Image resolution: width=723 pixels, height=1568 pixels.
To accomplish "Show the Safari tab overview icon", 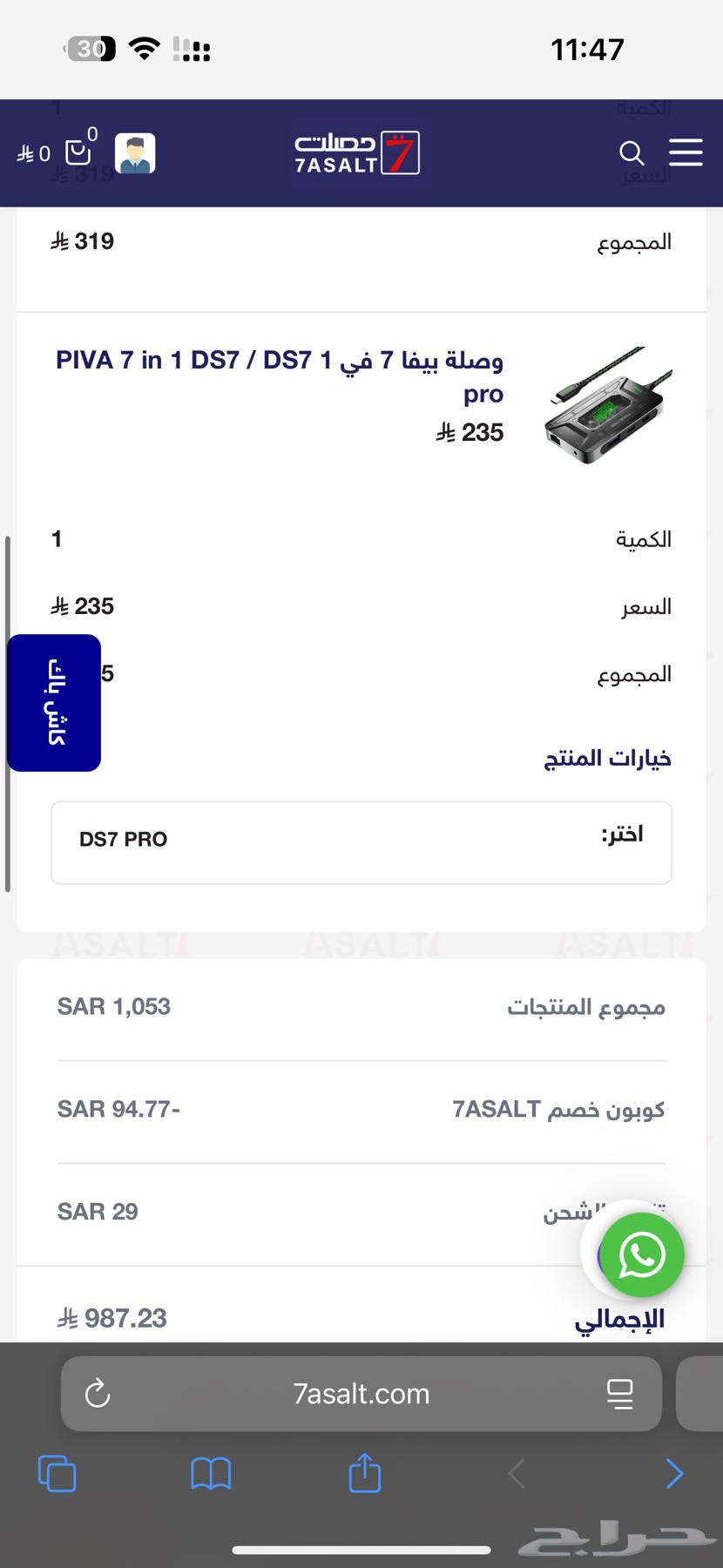I will coord(57,1473).
